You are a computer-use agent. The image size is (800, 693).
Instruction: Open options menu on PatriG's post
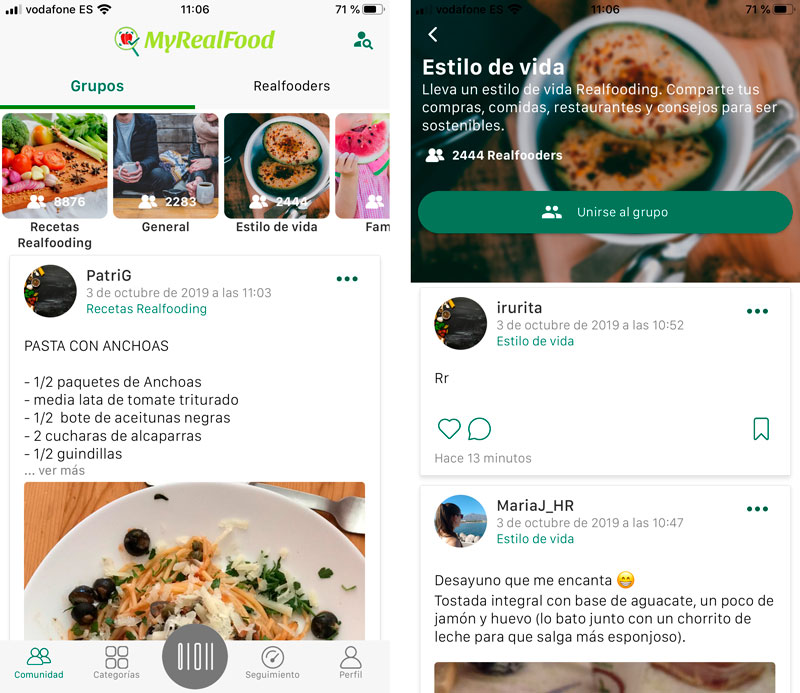click(x=347, y=279)
